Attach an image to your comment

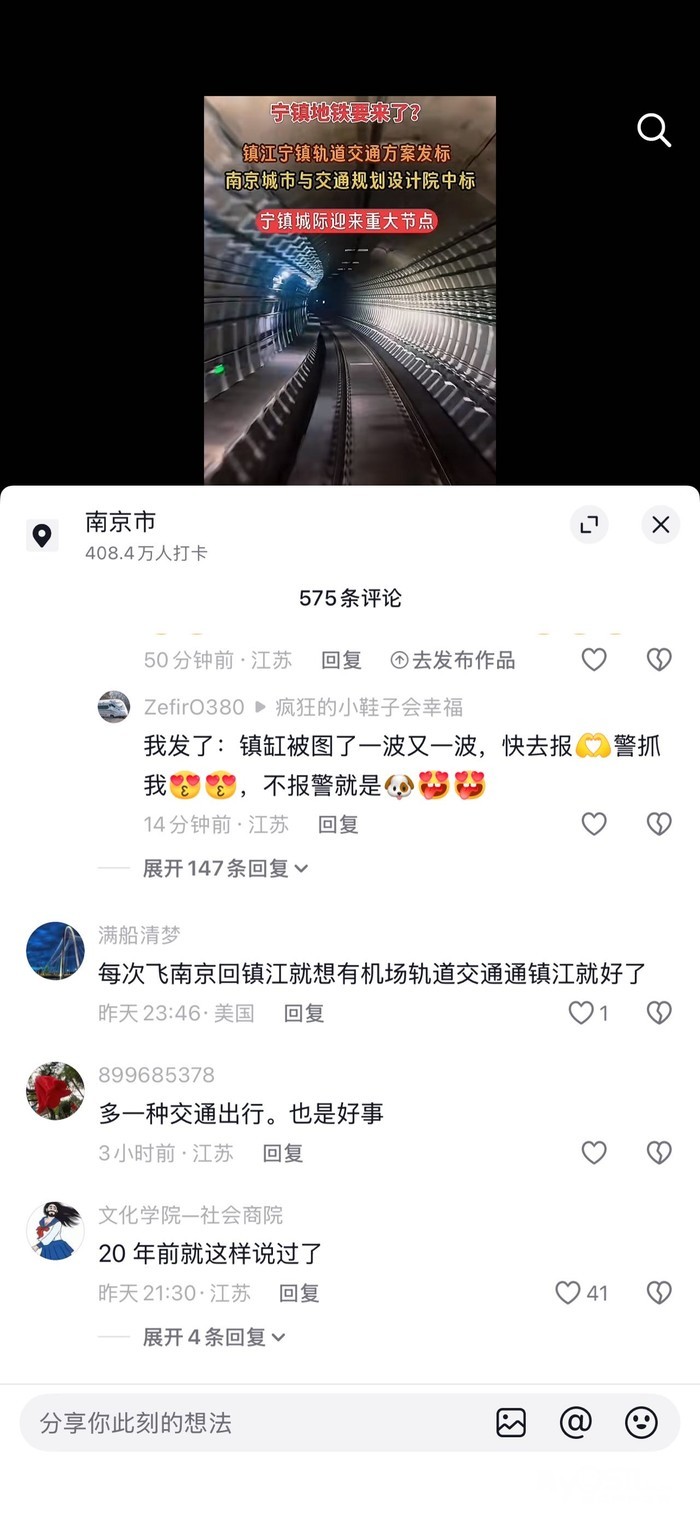(511, 1422)
